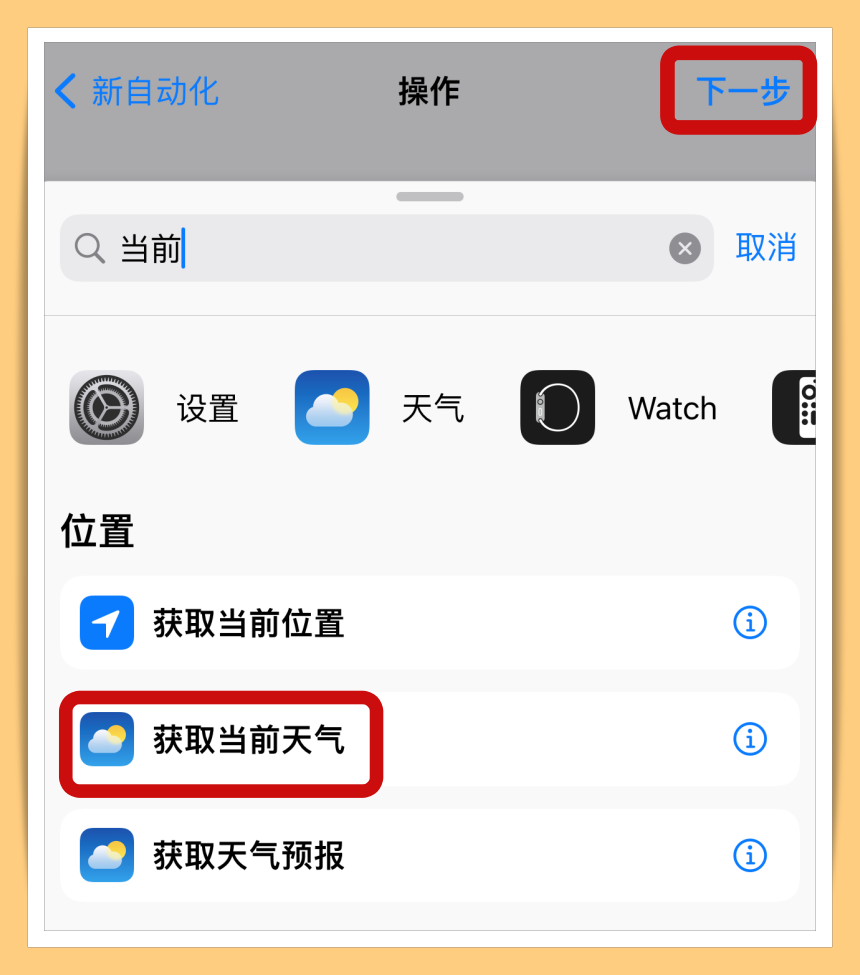The image size is (860, 975).
Task: Clear the search text
Action: click(684, 248)
